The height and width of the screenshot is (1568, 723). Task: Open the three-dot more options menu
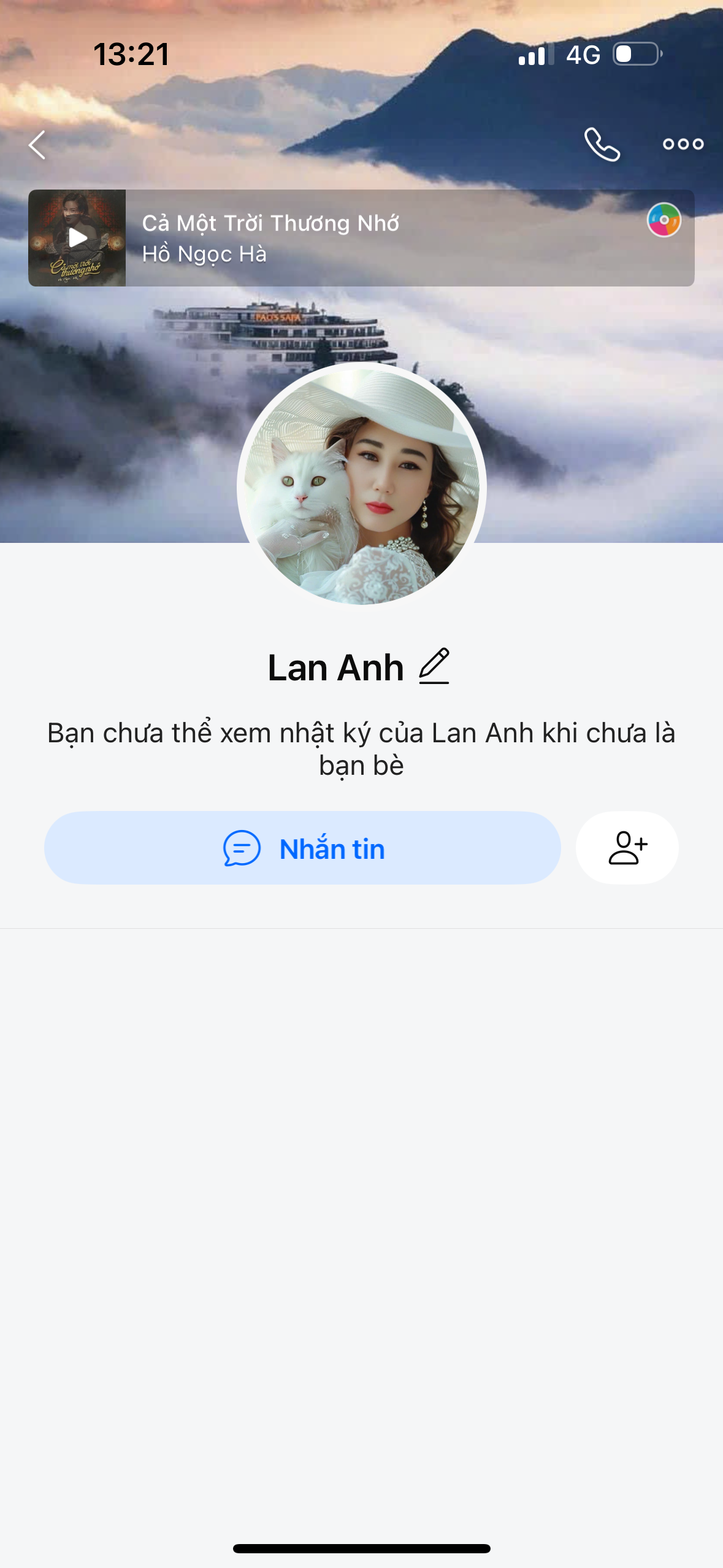coord(683,144)
